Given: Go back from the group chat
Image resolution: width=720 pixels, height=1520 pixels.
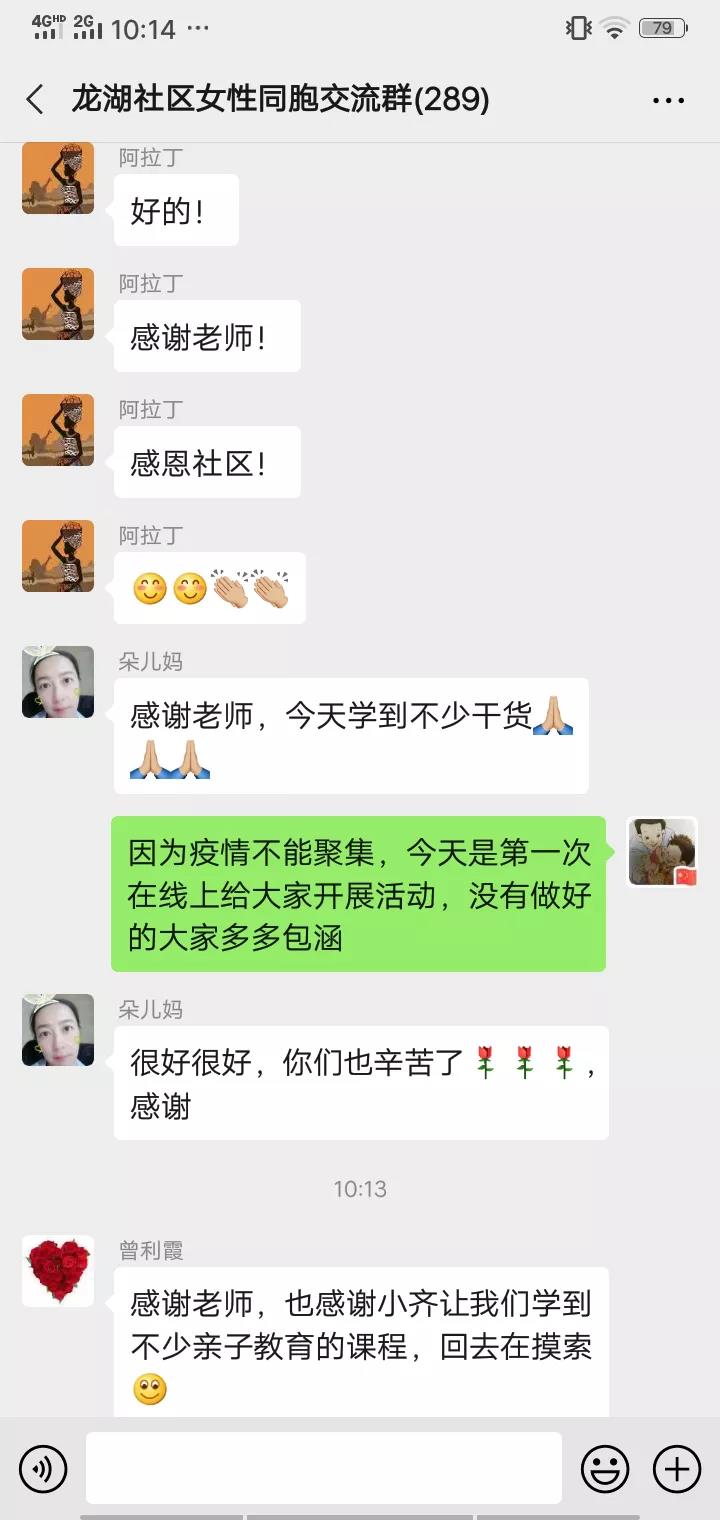Looking at the screenshot, I should (x=35, y=100).
